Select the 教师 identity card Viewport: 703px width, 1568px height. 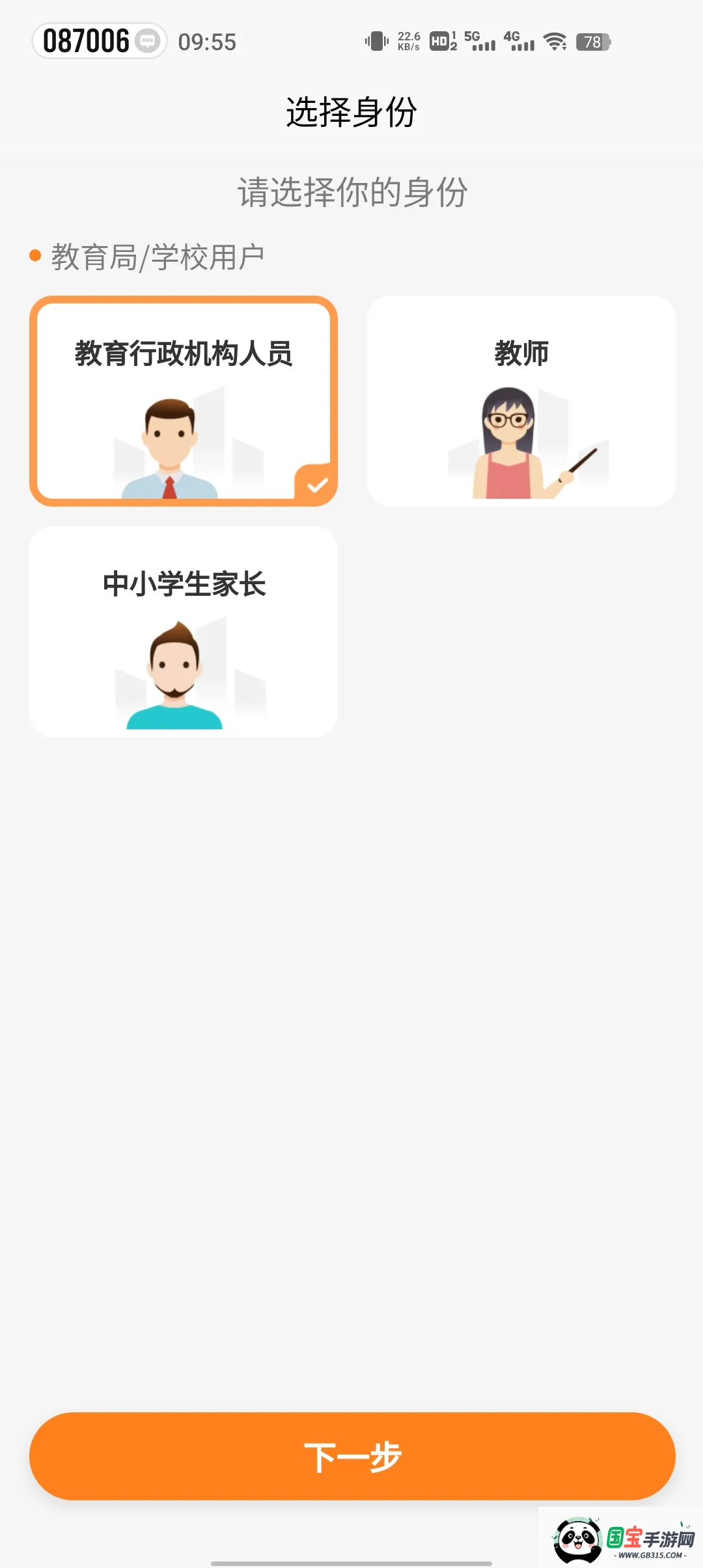pyautogui.click(x=521, y=400)
